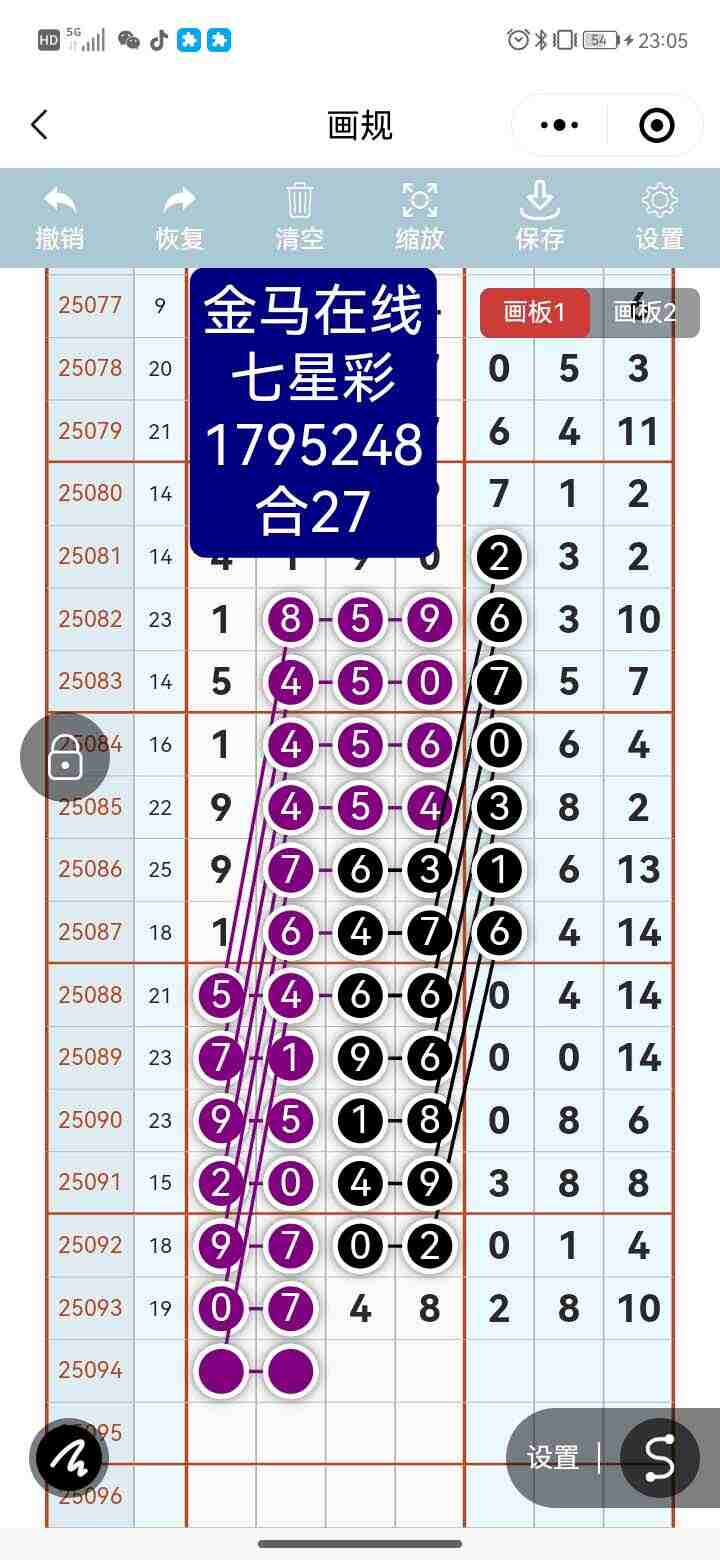This screenshot has width=720, height=1560.
Task: Tap the scribble pen button at the bottom-left
Action: click(x=69, y=1458)
